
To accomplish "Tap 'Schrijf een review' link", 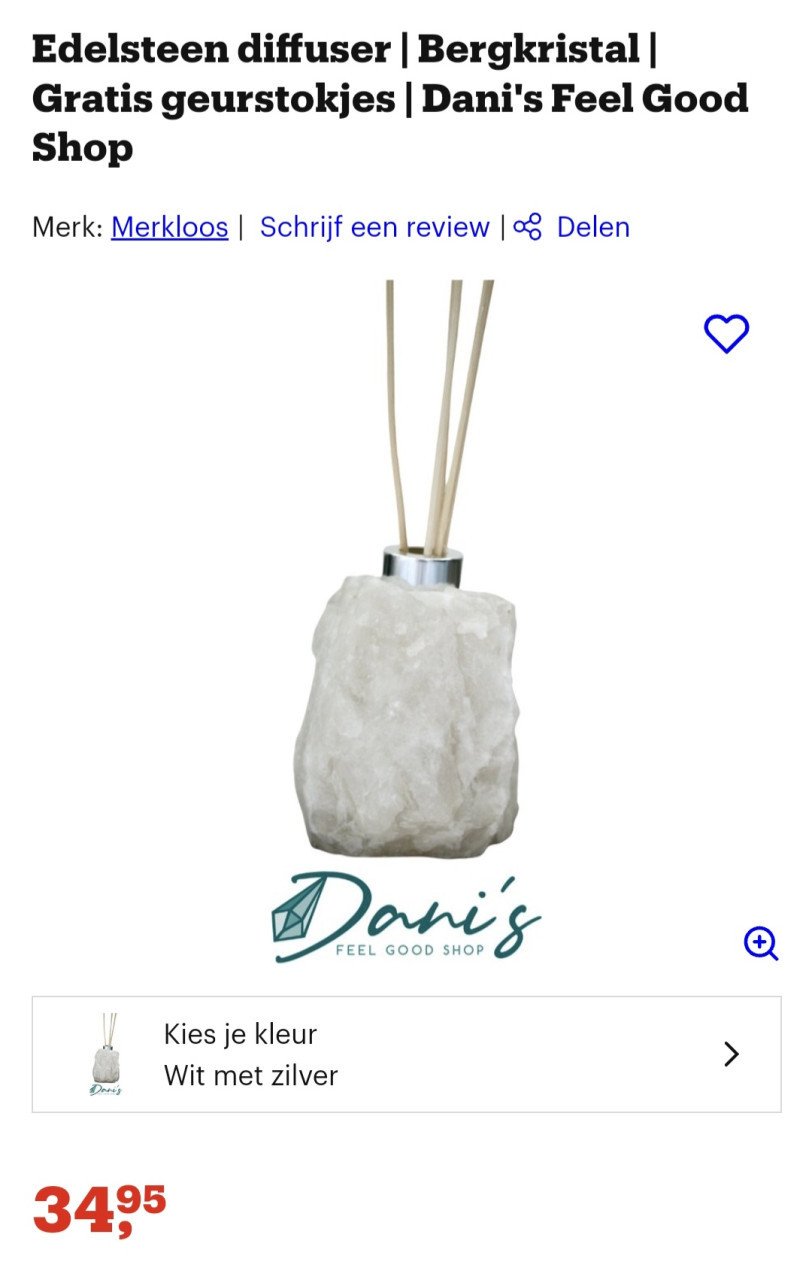I will click(x=374, y=227).
